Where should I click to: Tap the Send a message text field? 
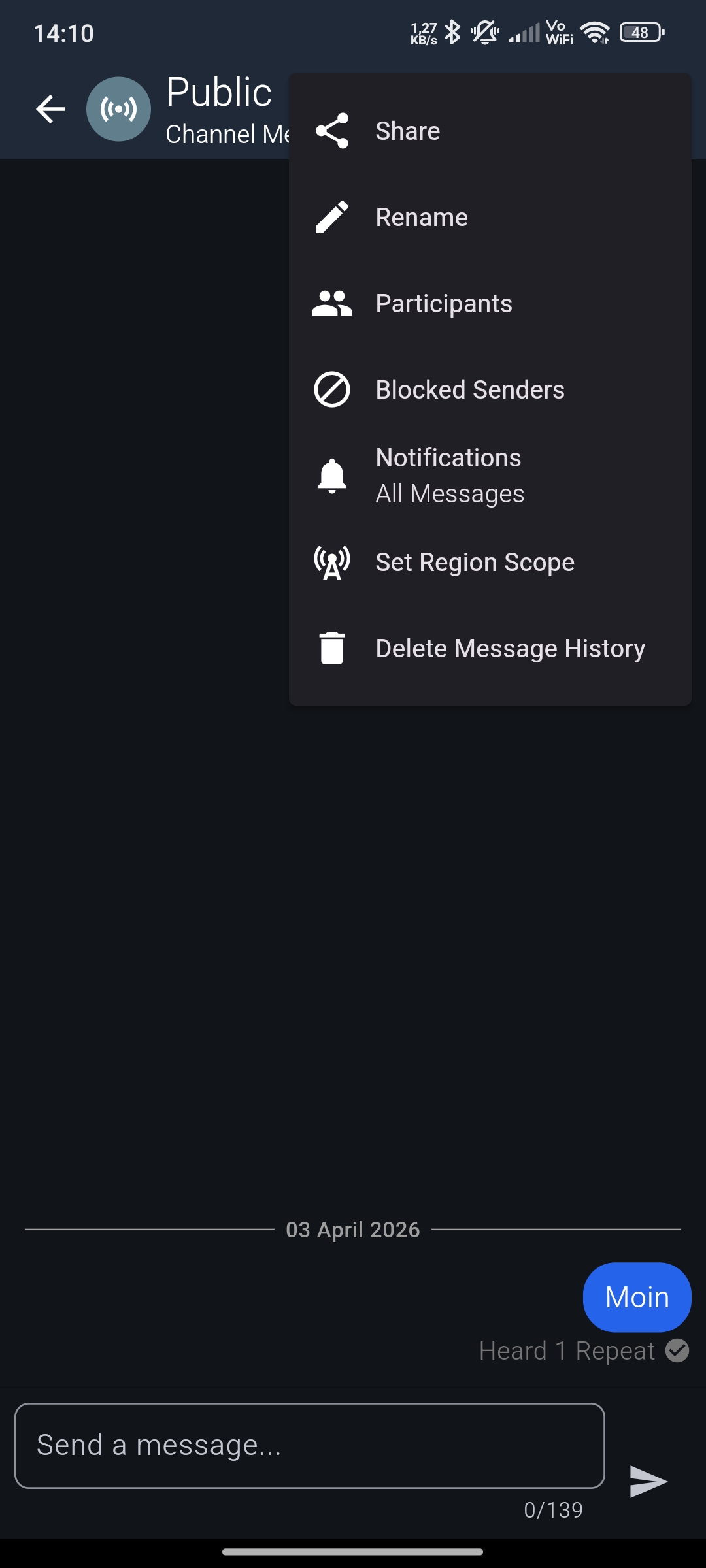tap(309, 1445)
